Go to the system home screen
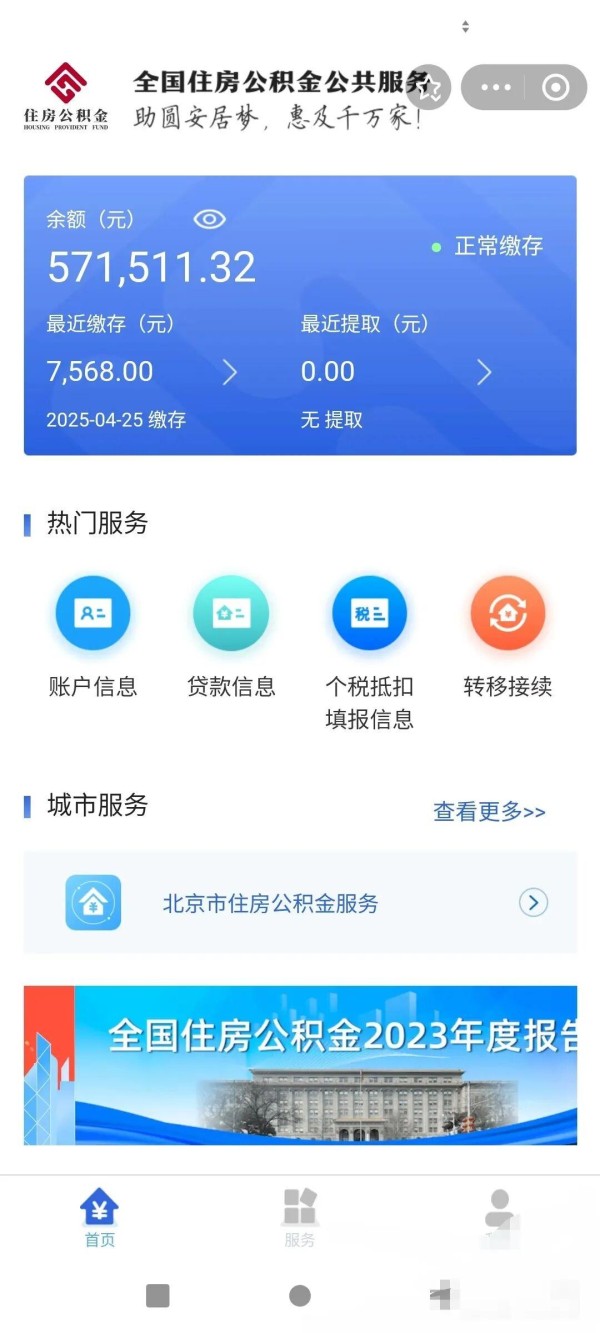Viewport: 600px width, 1333px height. (299, 1296)
